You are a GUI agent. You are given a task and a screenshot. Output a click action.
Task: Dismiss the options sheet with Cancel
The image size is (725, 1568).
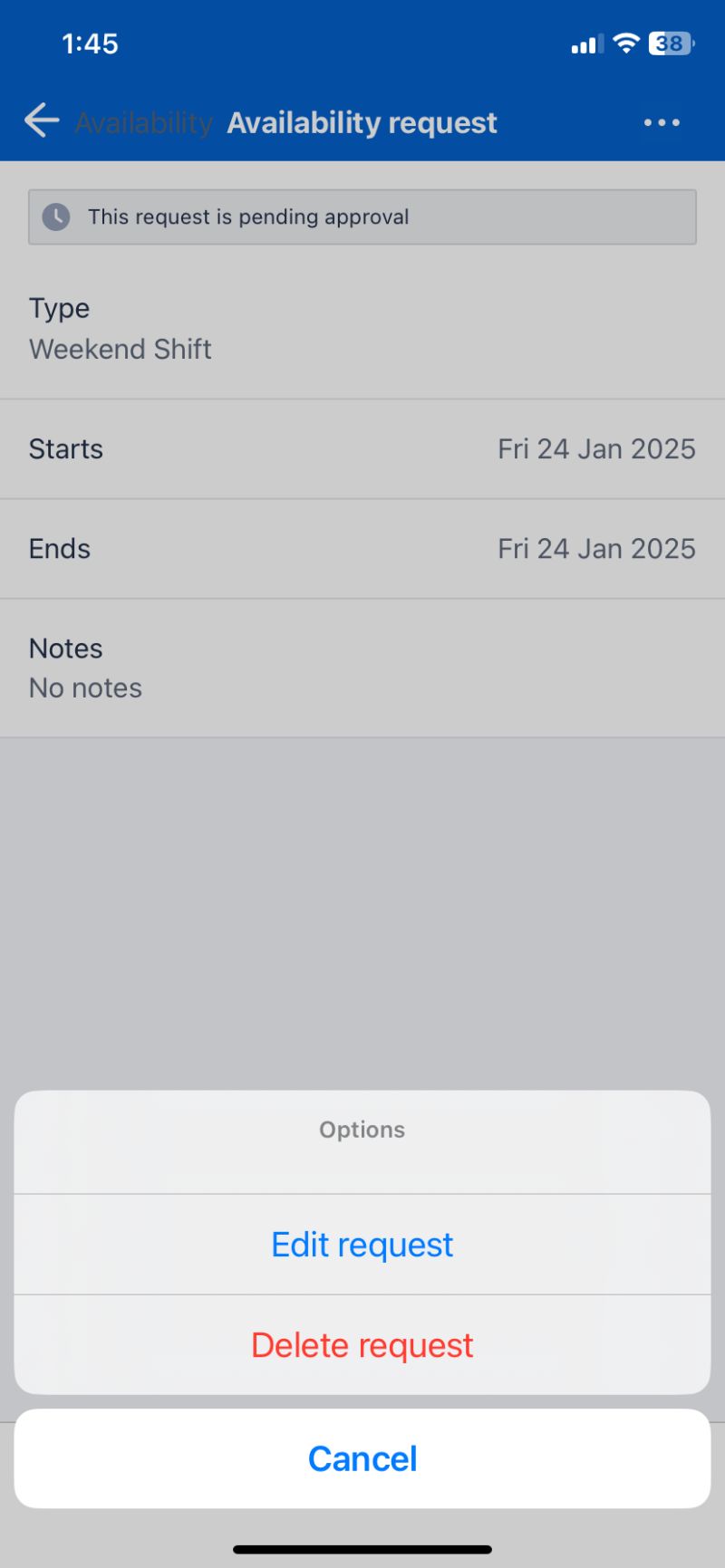(x=362, y=1458)
